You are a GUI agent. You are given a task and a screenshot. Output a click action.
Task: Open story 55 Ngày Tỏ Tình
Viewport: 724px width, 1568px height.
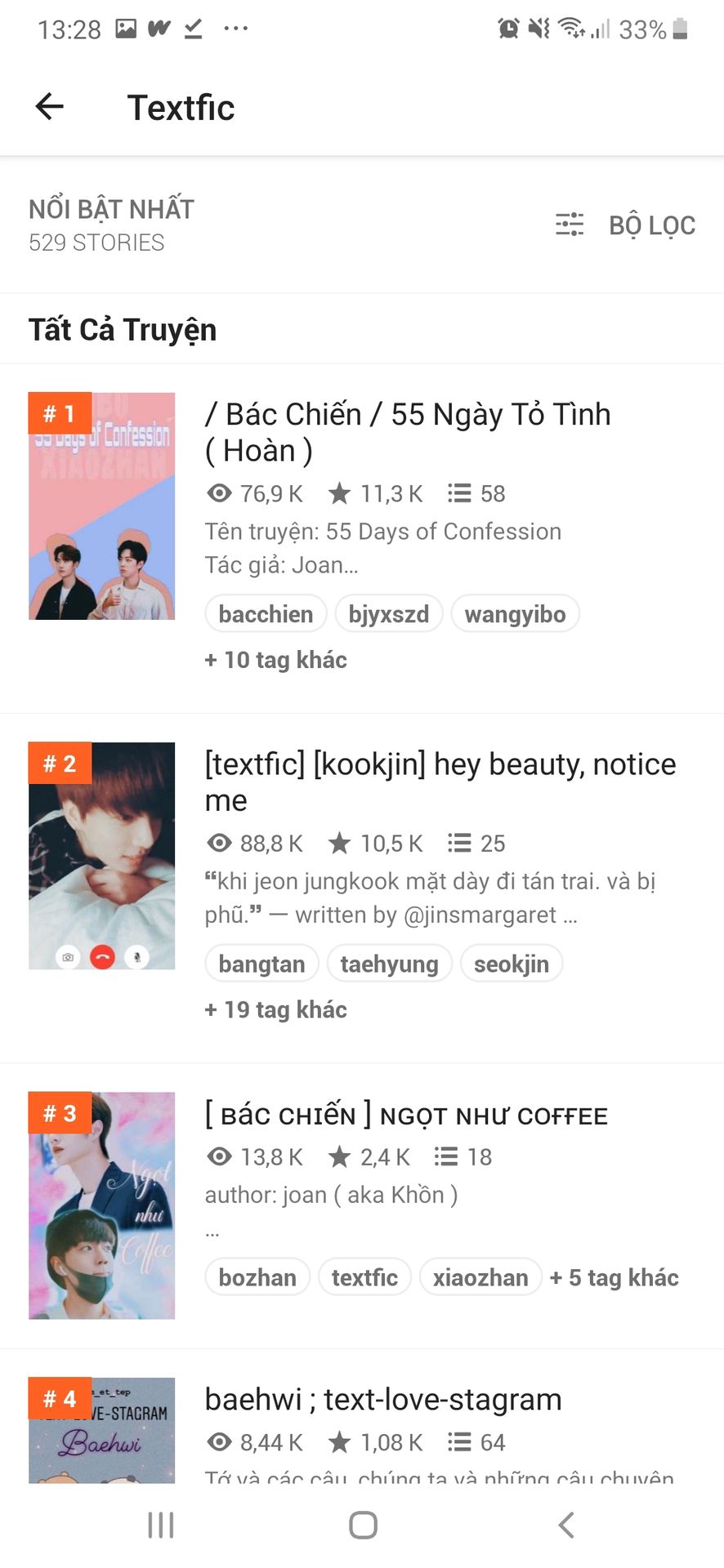408,432
